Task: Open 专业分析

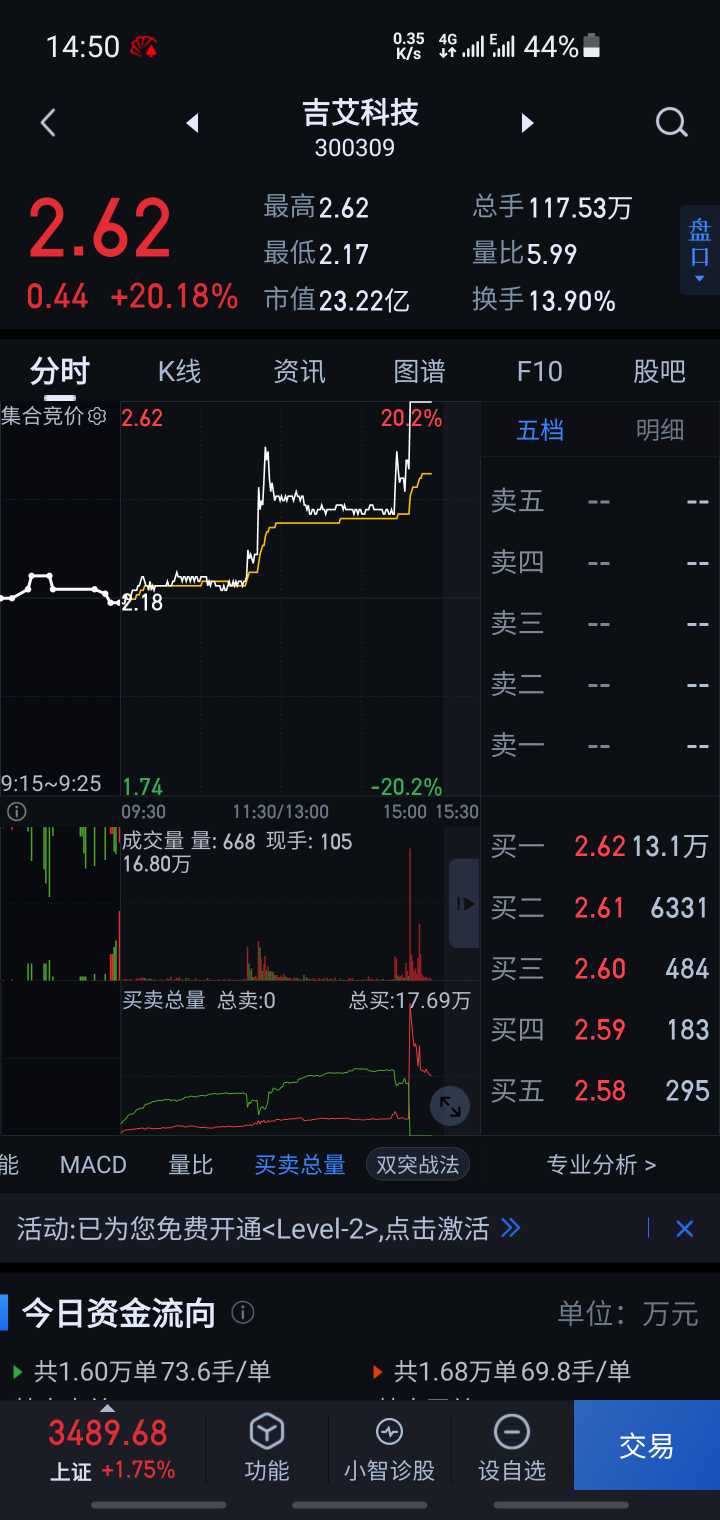Action: (601, 1165)
